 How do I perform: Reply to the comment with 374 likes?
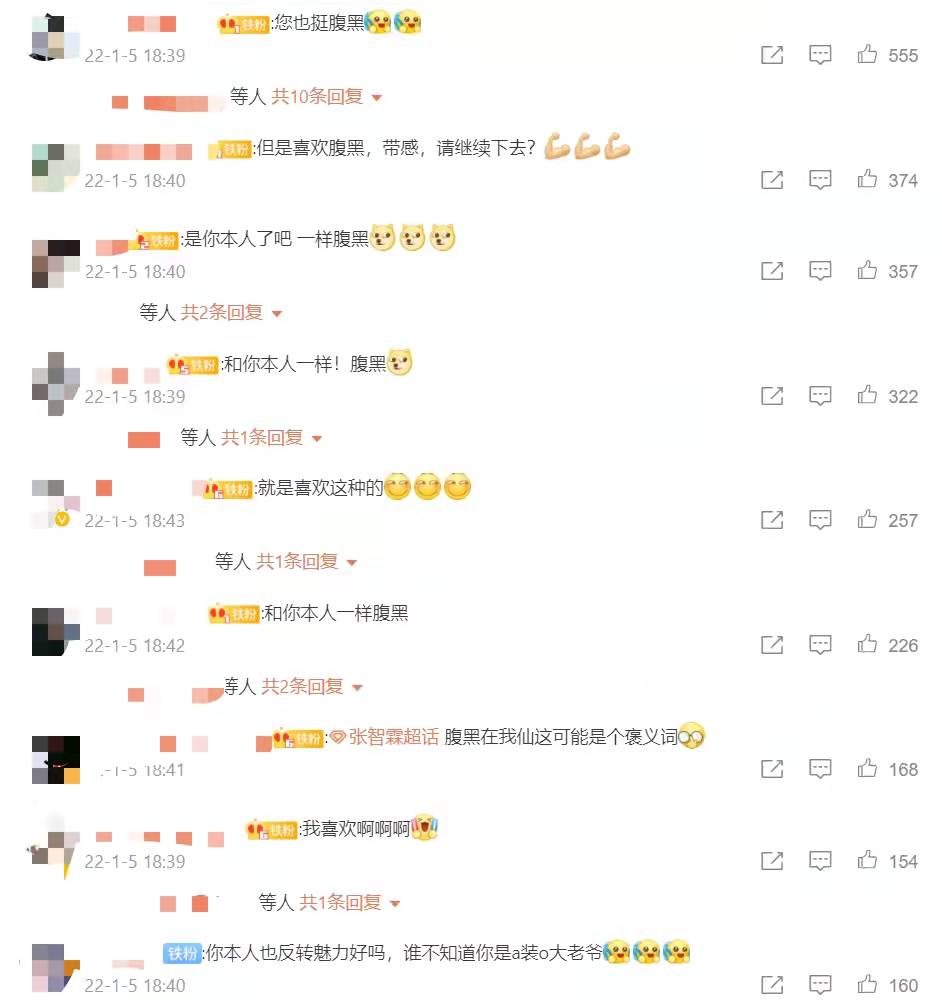pyautogui.click(x=820, y=180)
